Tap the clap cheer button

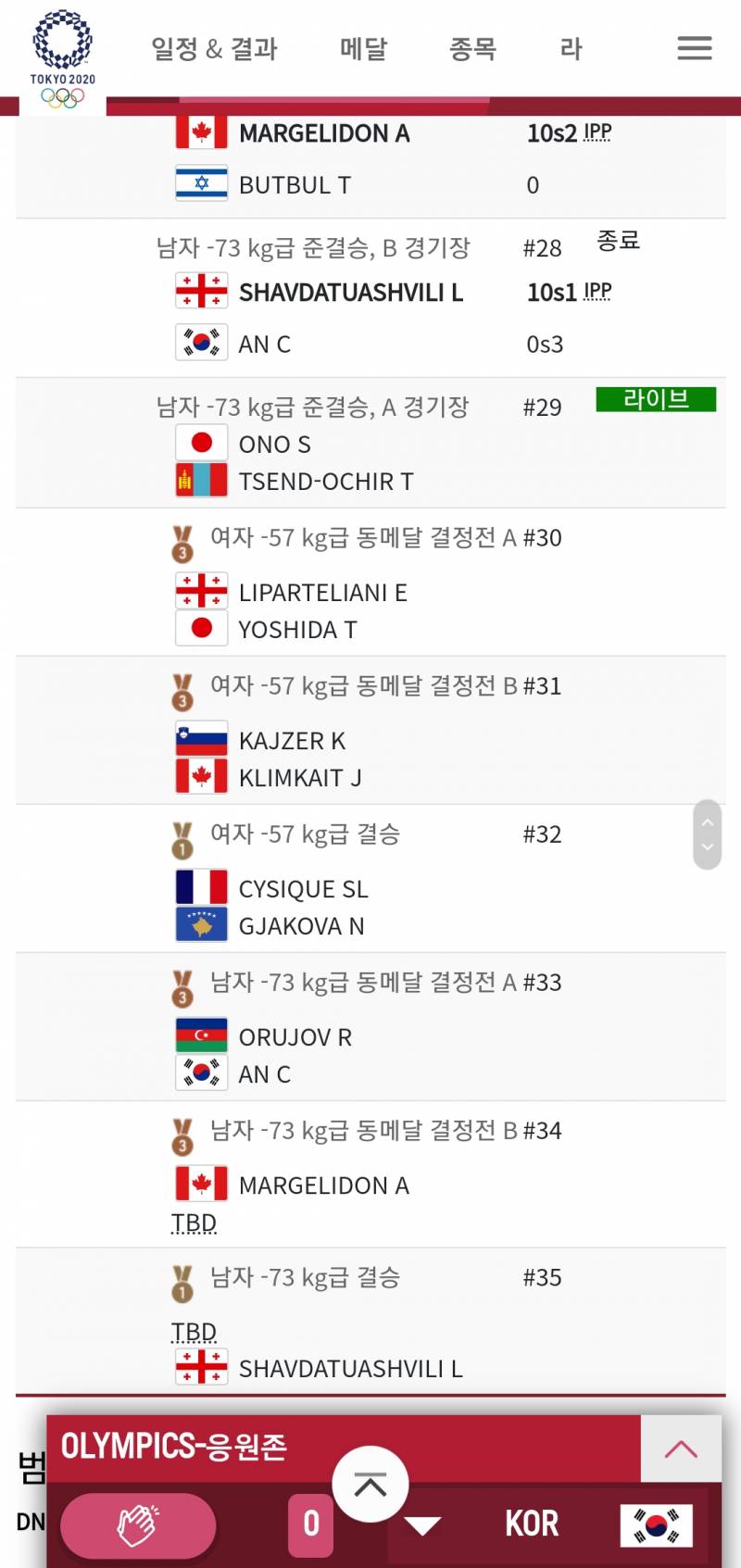tap(137, 1524)
